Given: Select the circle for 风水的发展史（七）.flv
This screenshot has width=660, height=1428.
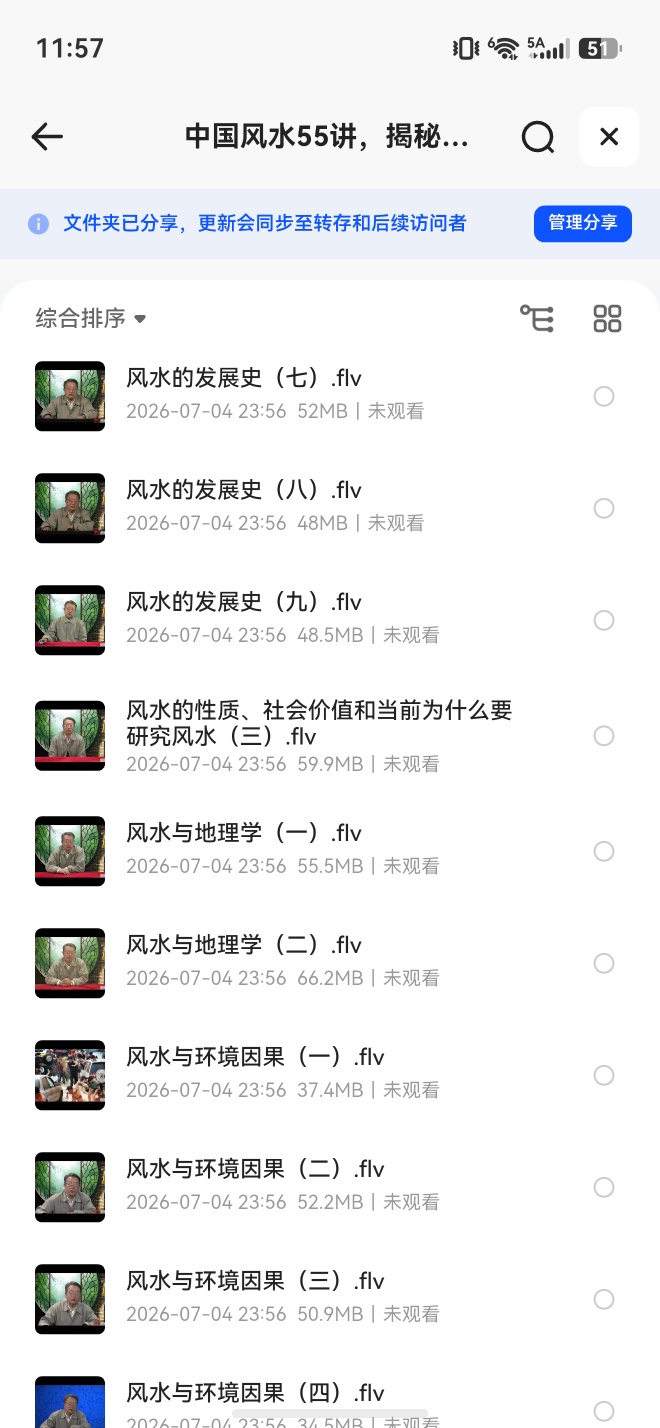Looking at the screenshot, I should 604,396.
